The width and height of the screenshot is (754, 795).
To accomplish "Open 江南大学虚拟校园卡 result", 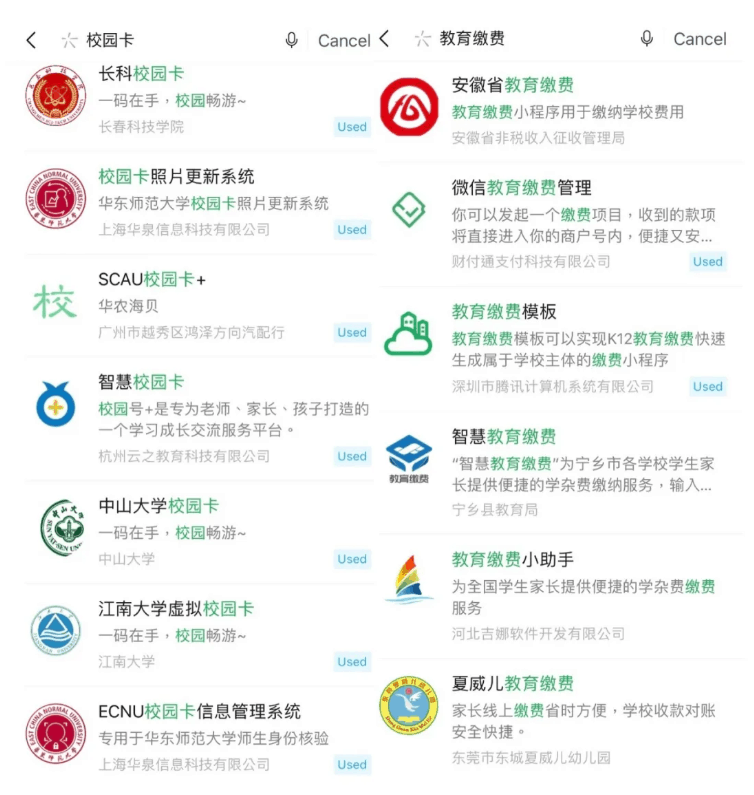I will point(200,634).
